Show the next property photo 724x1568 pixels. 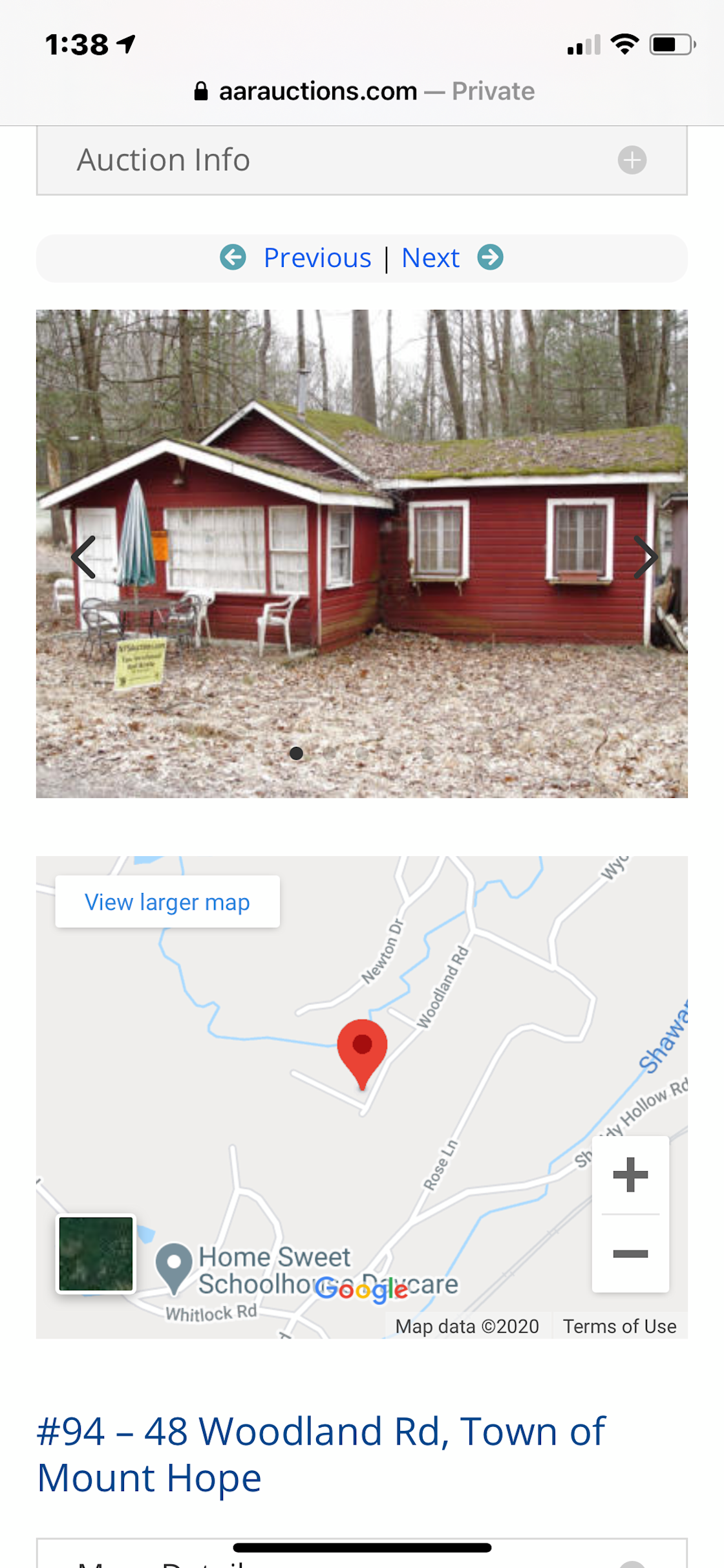(644, 557)
